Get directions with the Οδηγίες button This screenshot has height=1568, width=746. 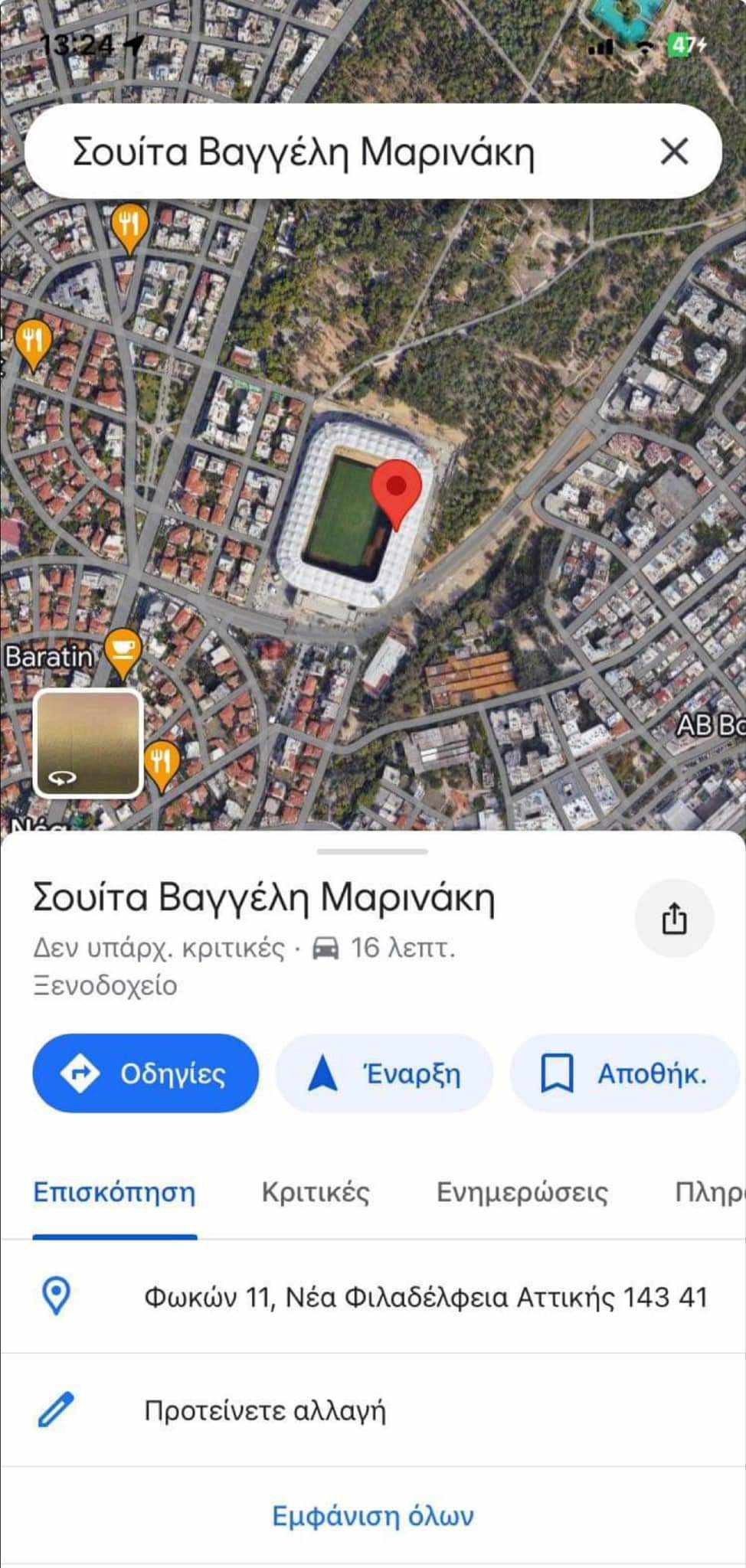(146, 1073)
